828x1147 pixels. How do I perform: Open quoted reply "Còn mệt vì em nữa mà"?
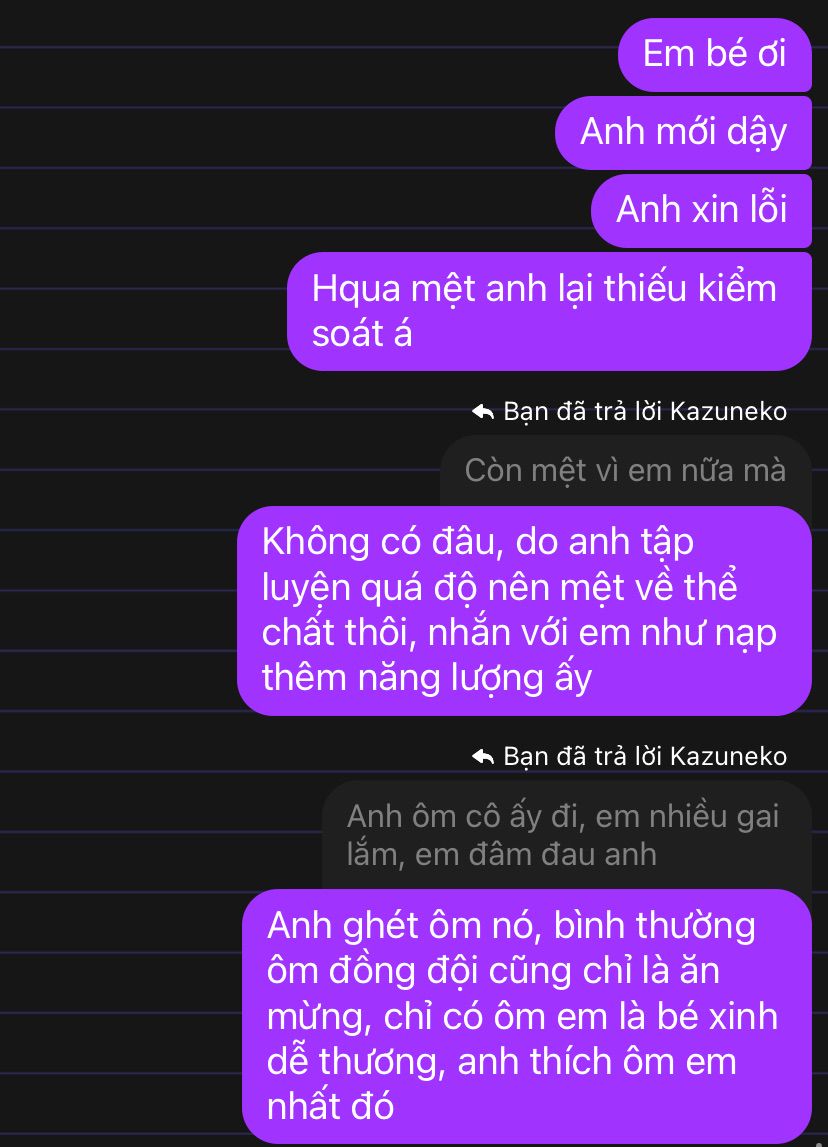[x=625, y=470]
